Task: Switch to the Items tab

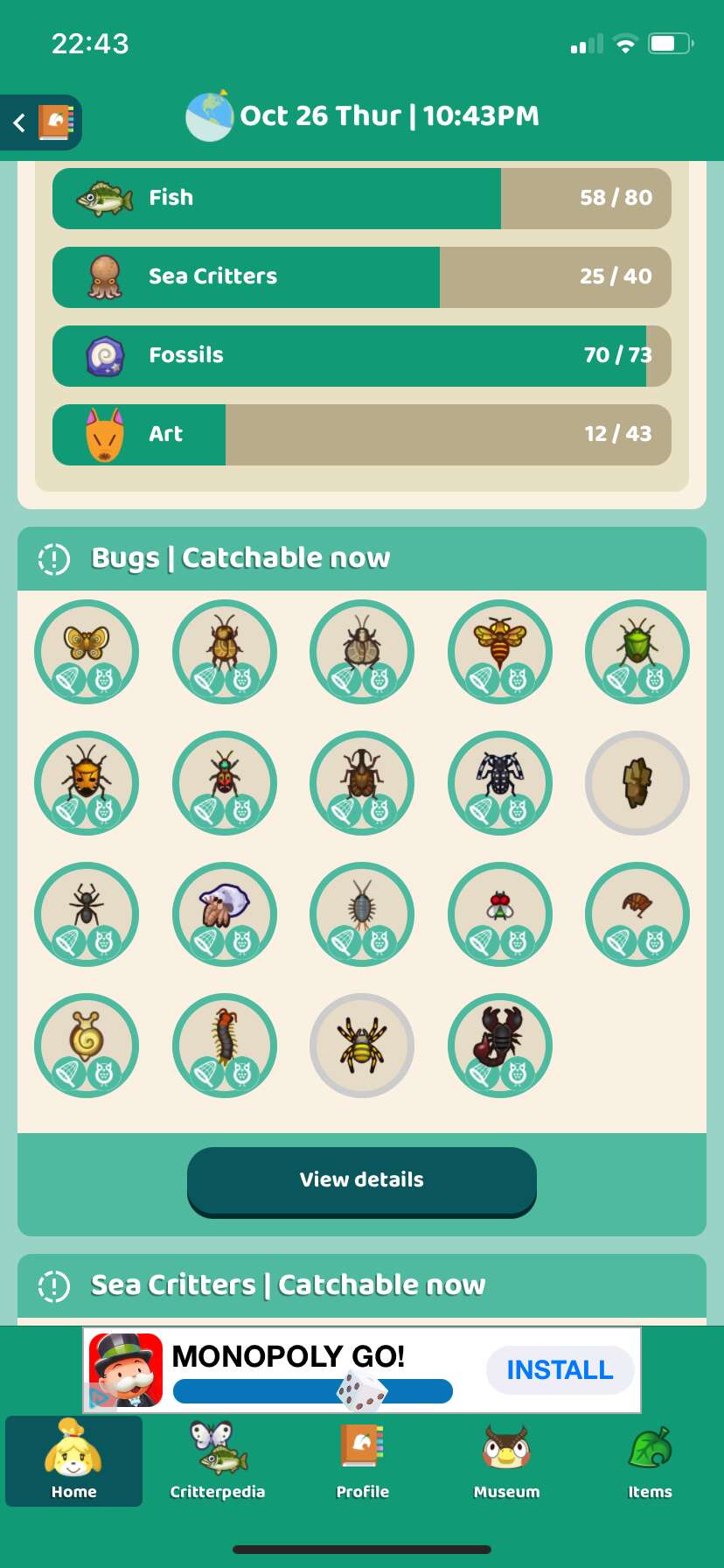Action: [x=650, y=1461]
